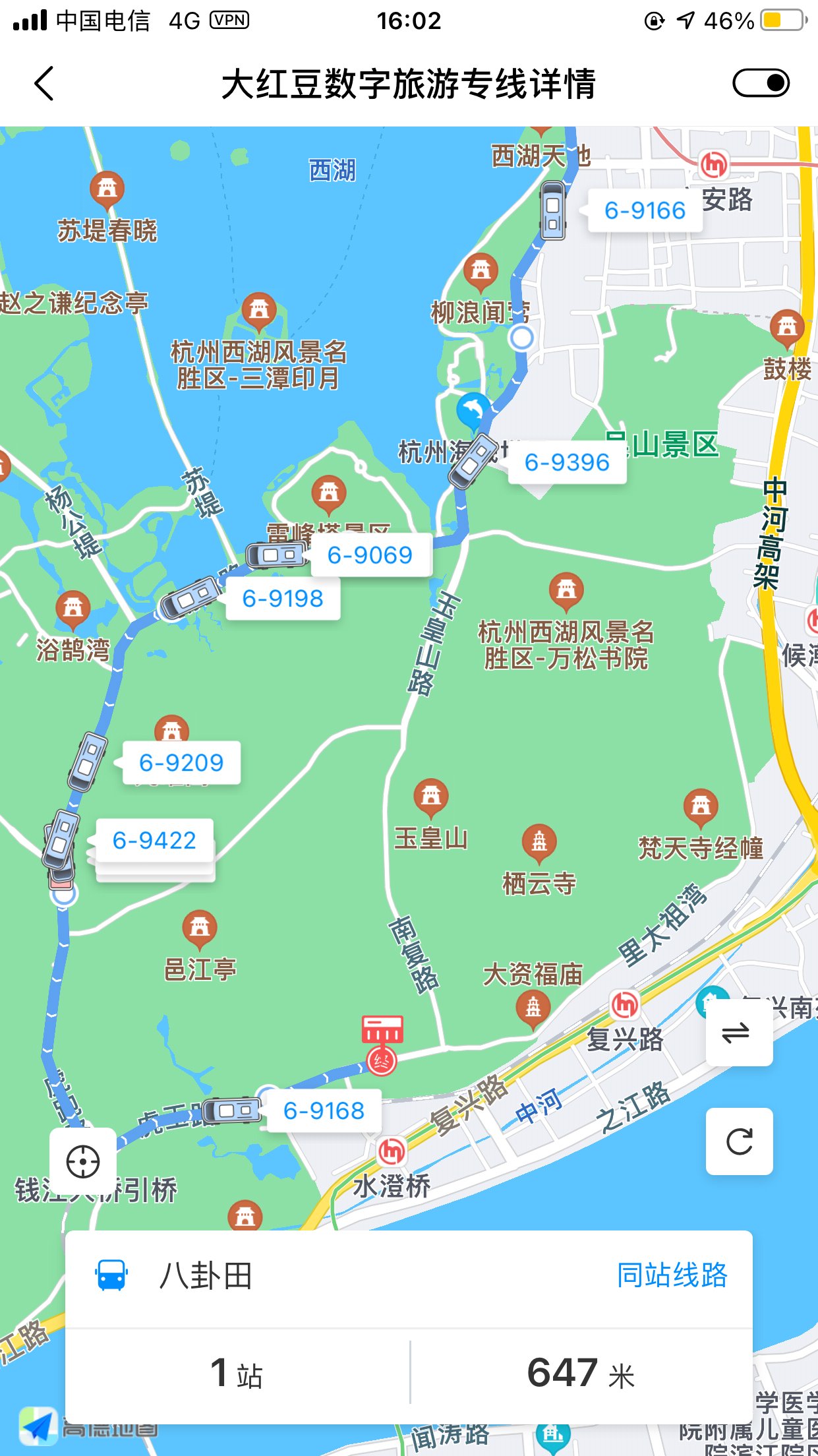The image size is (818, 1456).
Task: Select bus 6-9166 on the map
Action: pyautogui.click(x=645, y=210)
